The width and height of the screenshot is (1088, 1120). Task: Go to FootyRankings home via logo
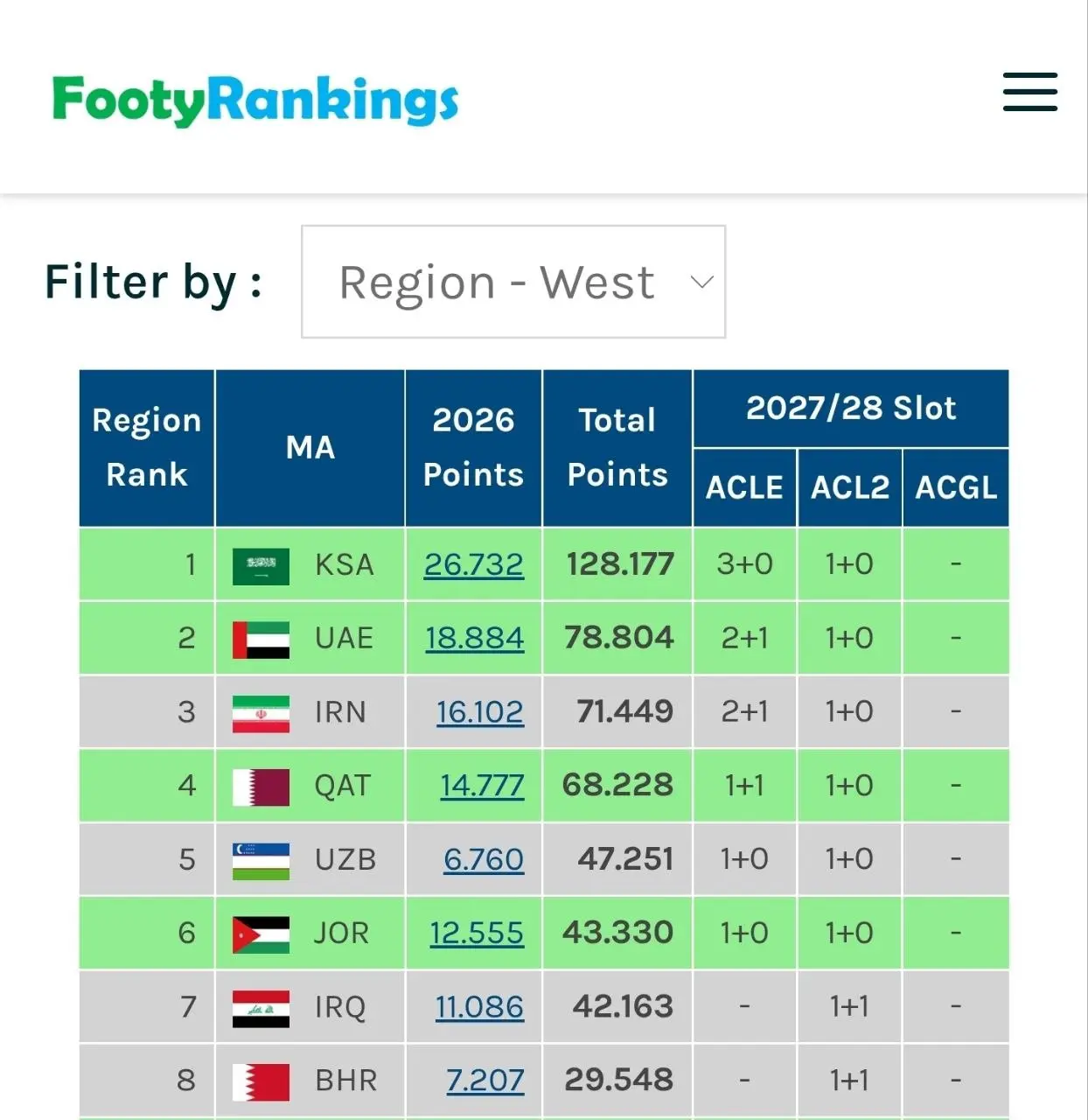tap(255, 100)
